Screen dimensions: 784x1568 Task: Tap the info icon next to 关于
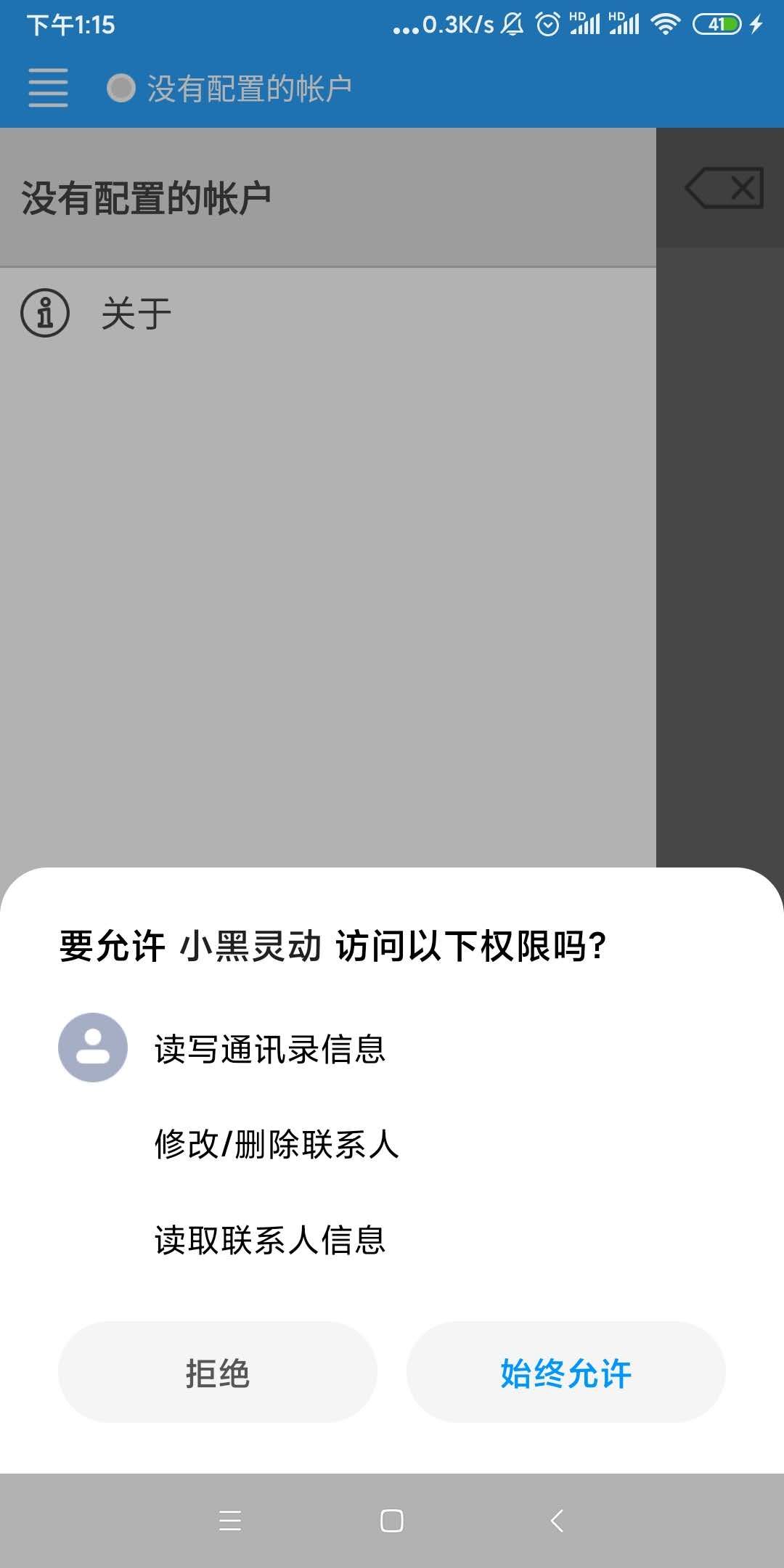pos(46,311)
